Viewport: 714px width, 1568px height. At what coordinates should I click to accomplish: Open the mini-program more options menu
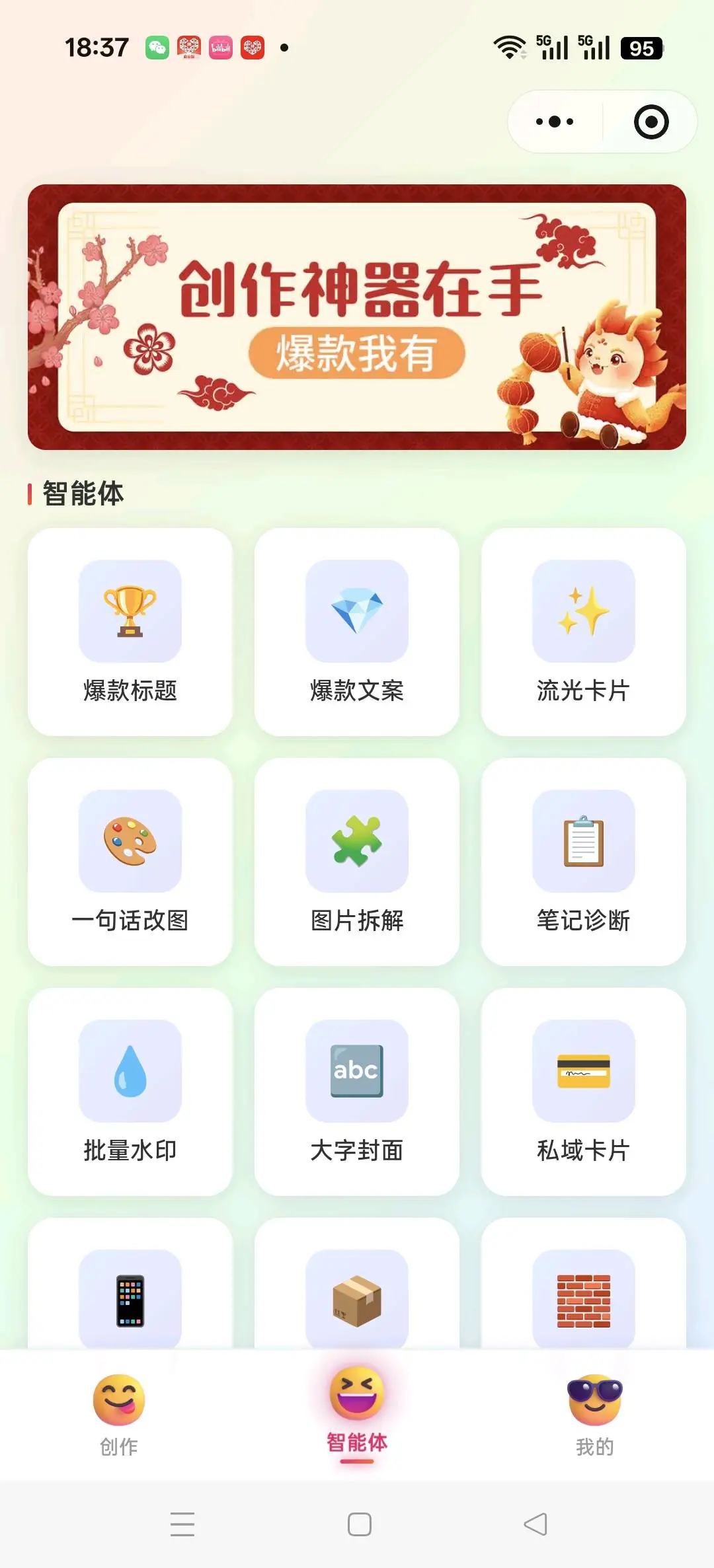coord(554,121)
